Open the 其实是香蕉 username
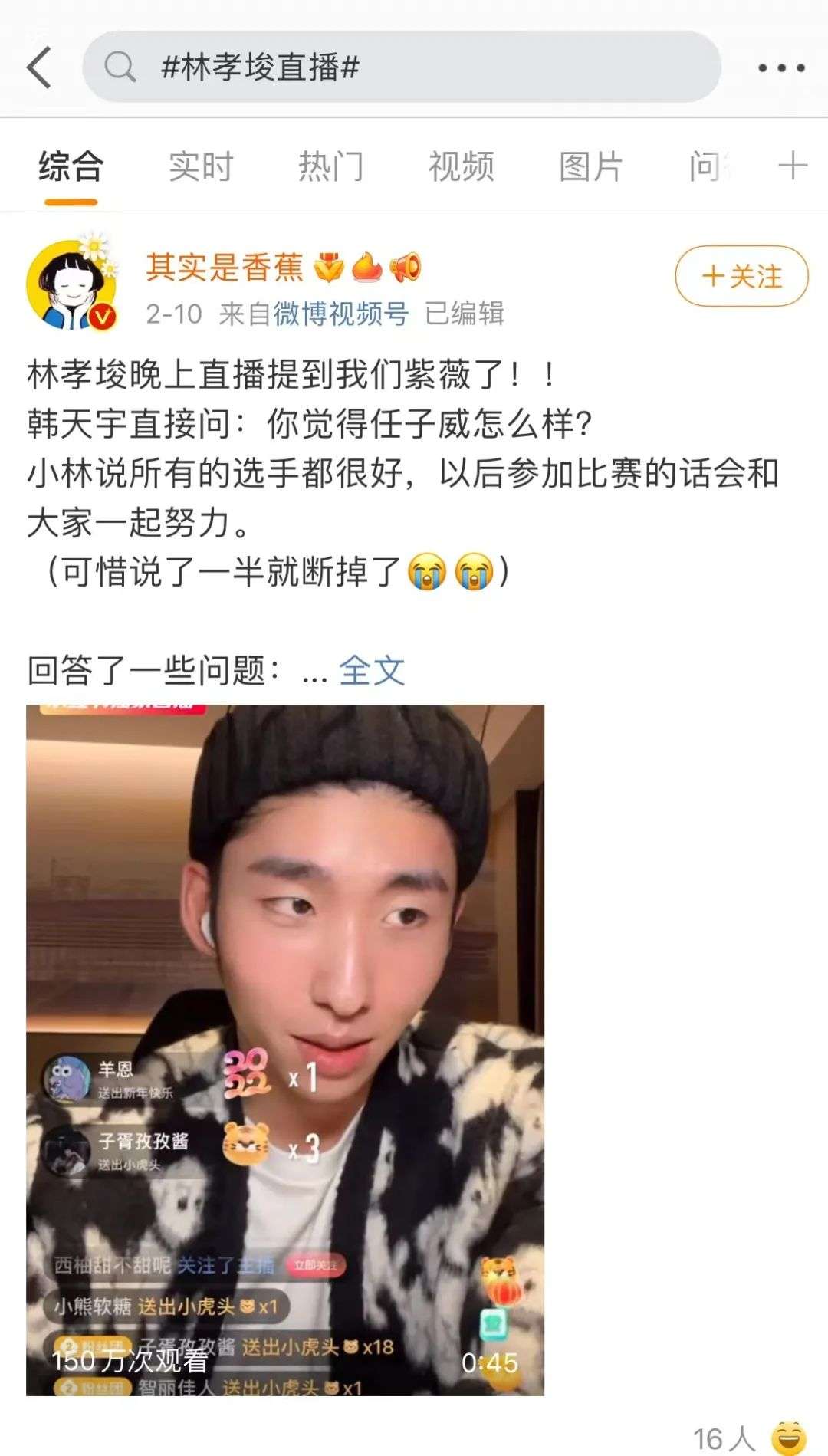This screenshot has height=1456, width=828. click(225, 267)
